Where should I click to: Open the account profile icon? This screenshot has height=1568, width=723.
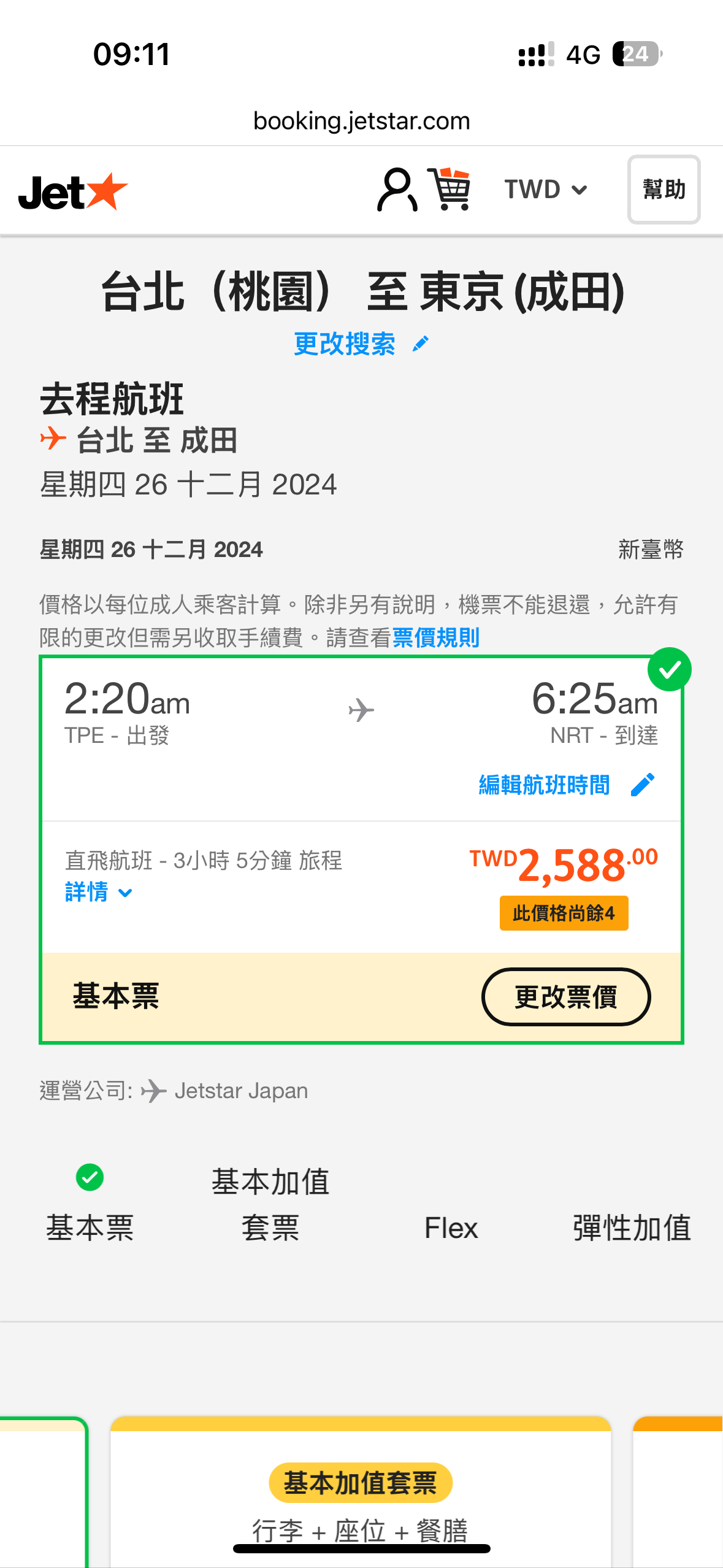[x=397, y=190]
